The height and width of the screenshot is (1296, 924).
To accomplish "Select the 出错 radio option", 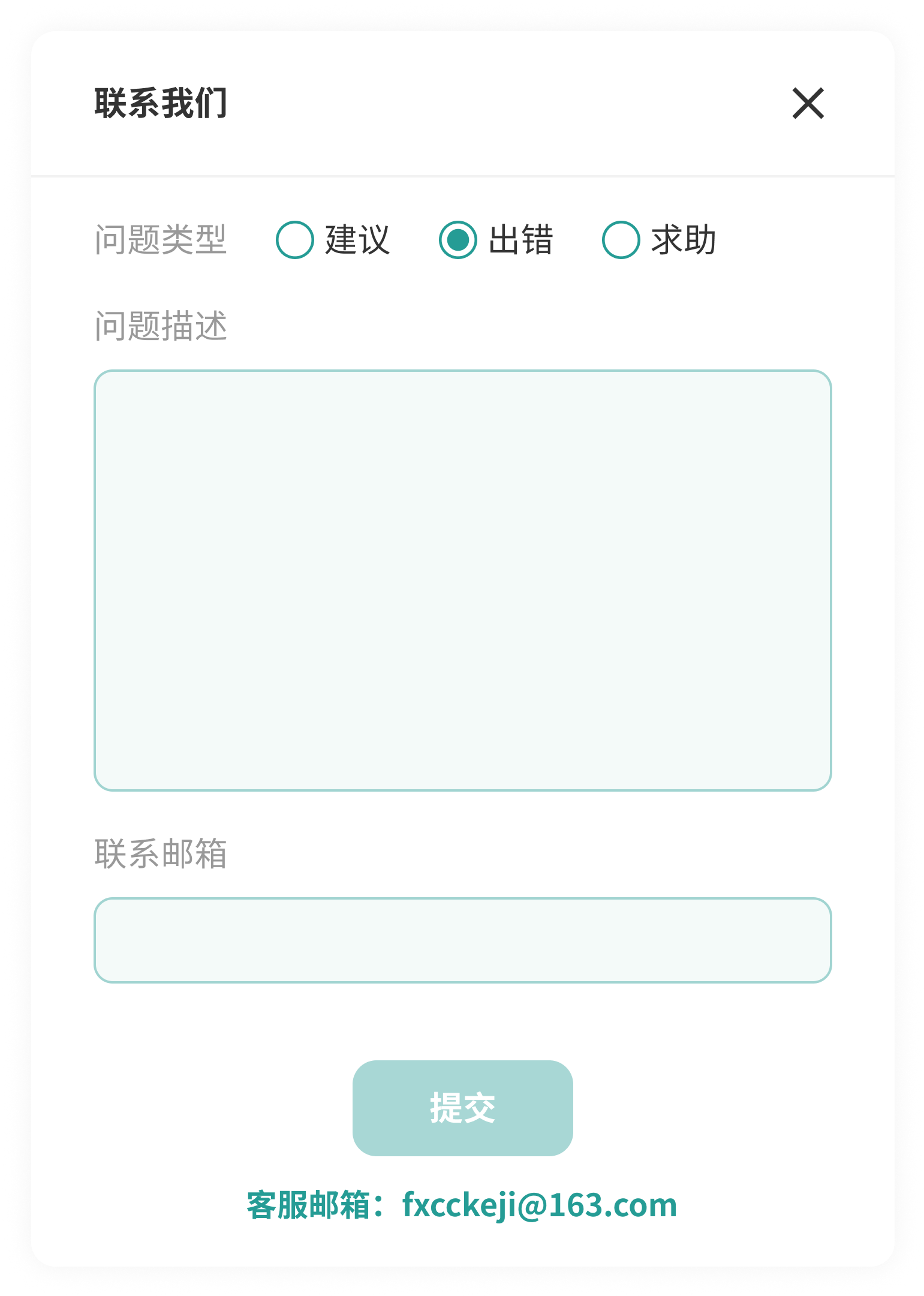I will (x=458, y=240).
